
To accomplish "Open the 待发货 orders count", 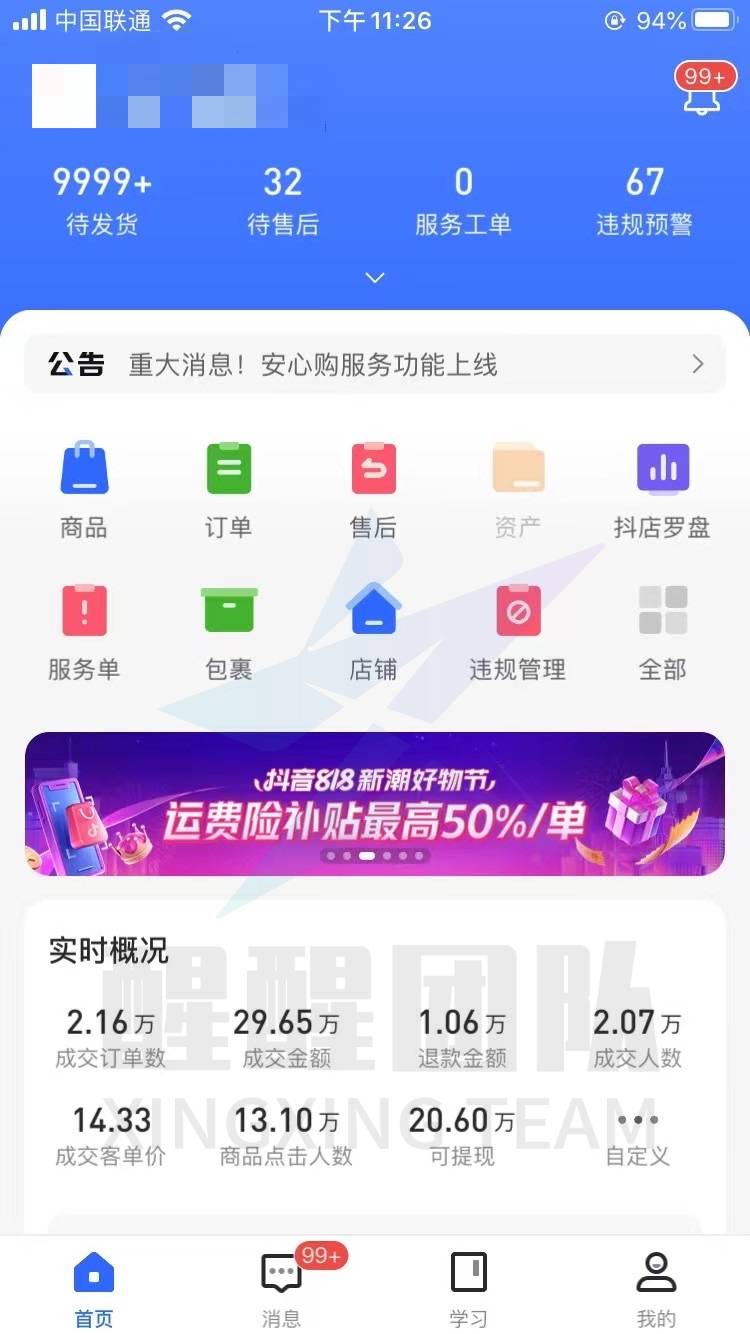I will (x=102, y=199).
